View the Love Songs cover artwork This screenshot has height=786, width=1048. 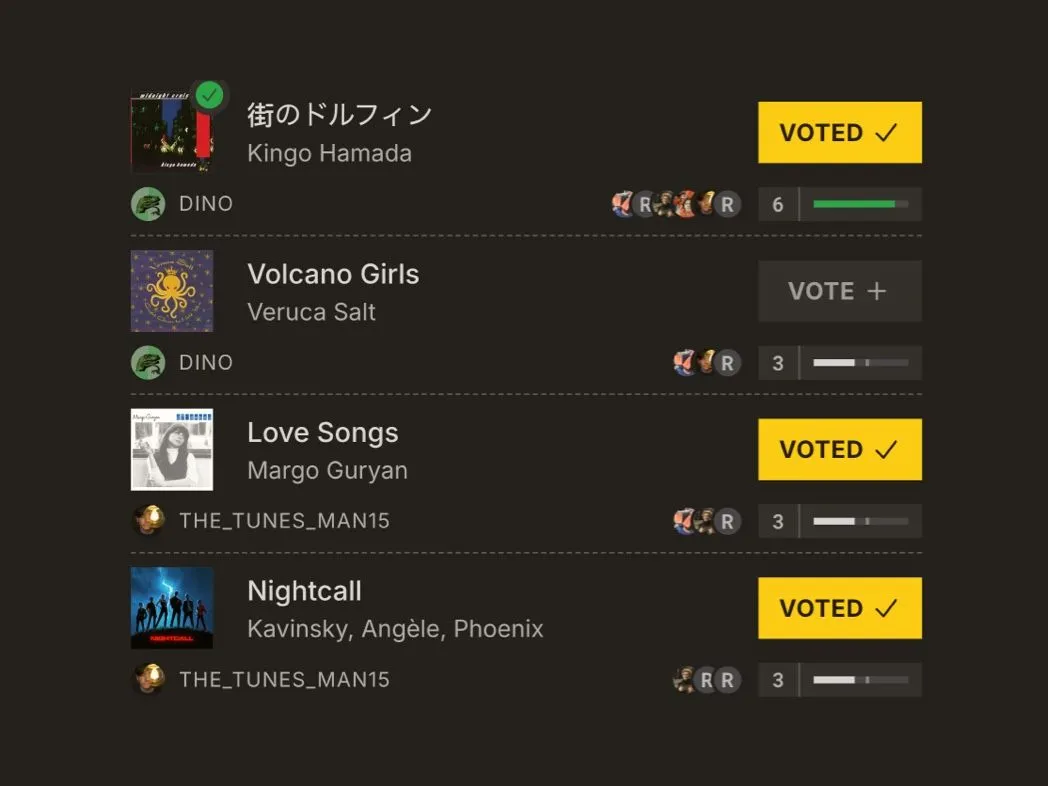pos(171,449)
